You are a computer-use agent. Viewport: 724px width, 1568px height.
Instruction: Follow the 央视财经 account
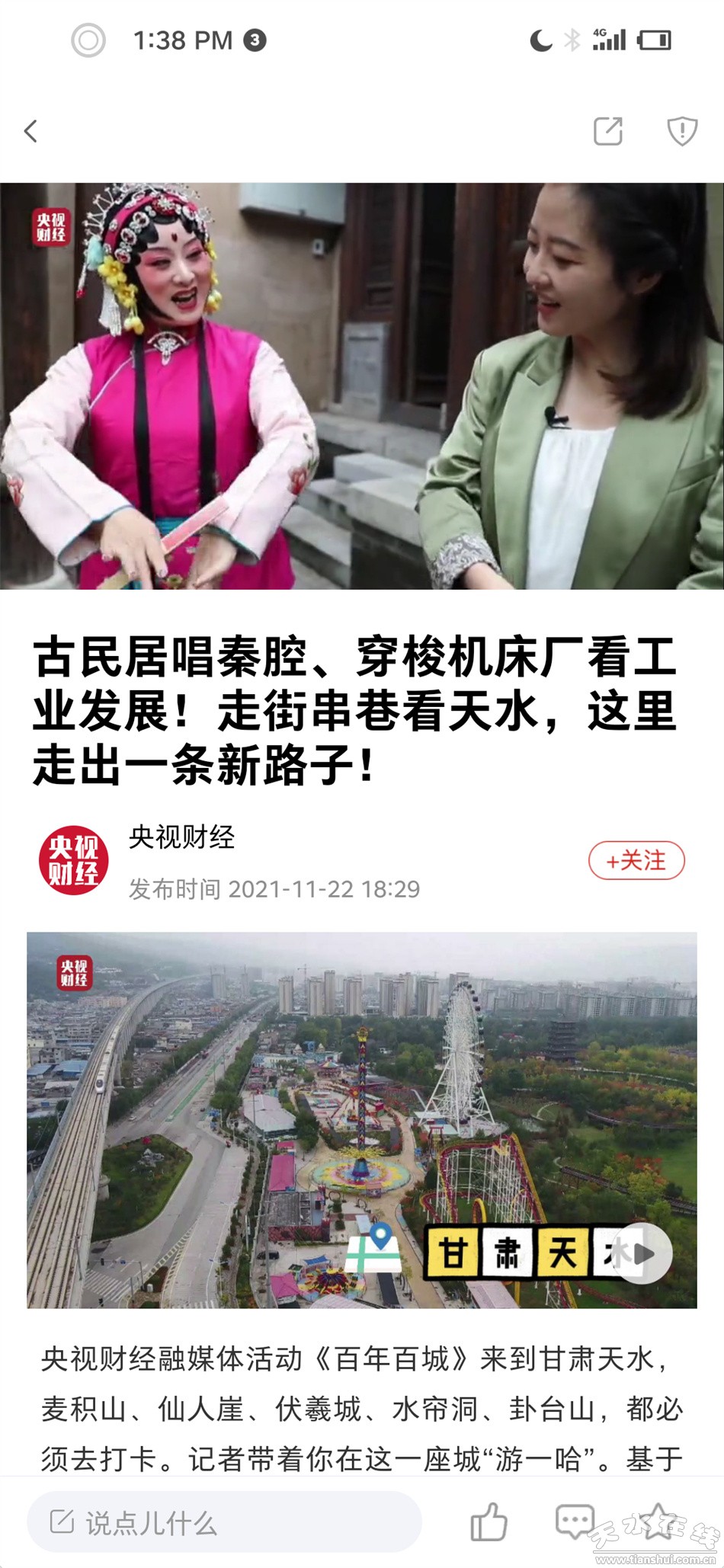pos(636,861)
